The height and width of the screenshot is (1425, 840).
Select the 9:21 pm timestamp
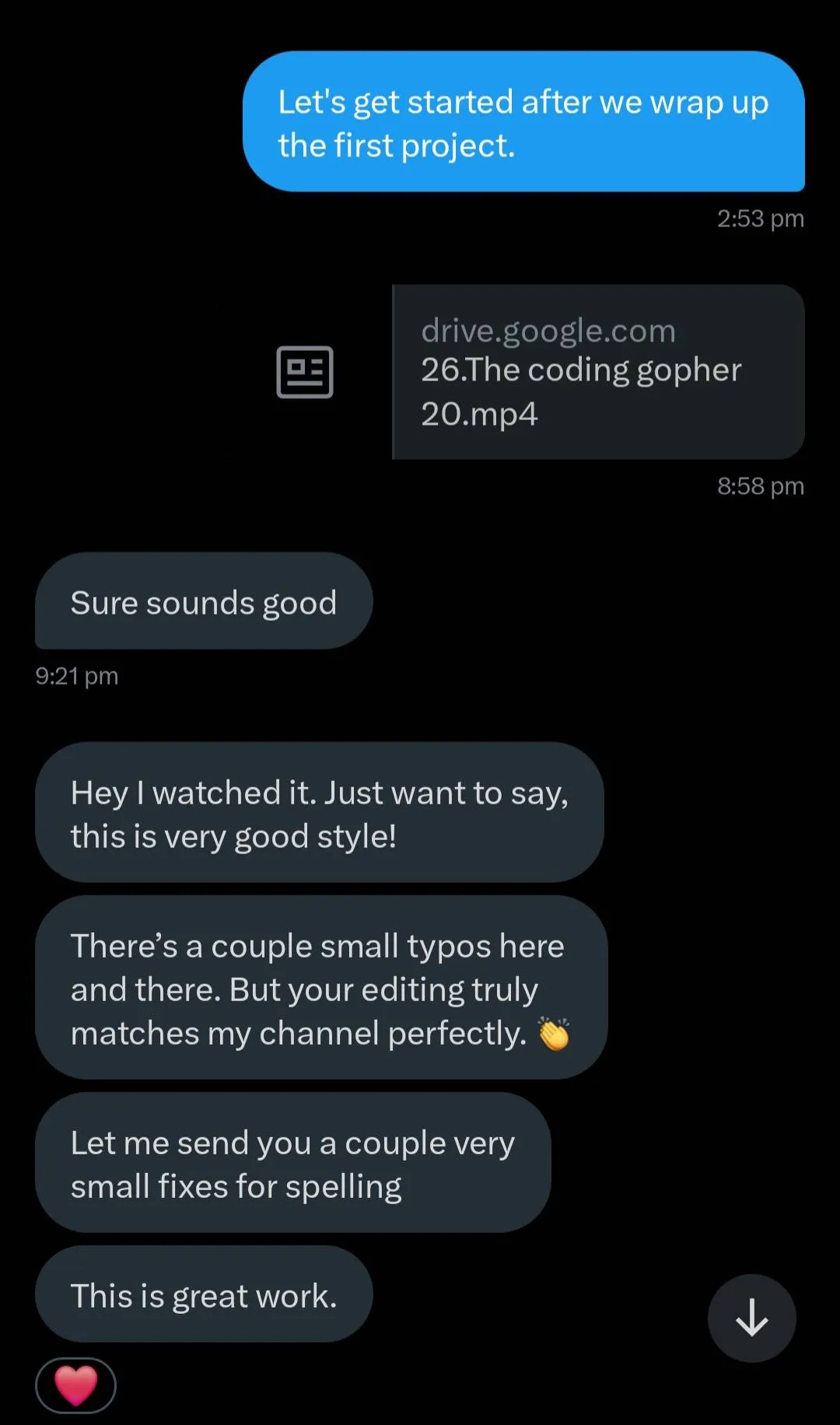click(76, 675)
